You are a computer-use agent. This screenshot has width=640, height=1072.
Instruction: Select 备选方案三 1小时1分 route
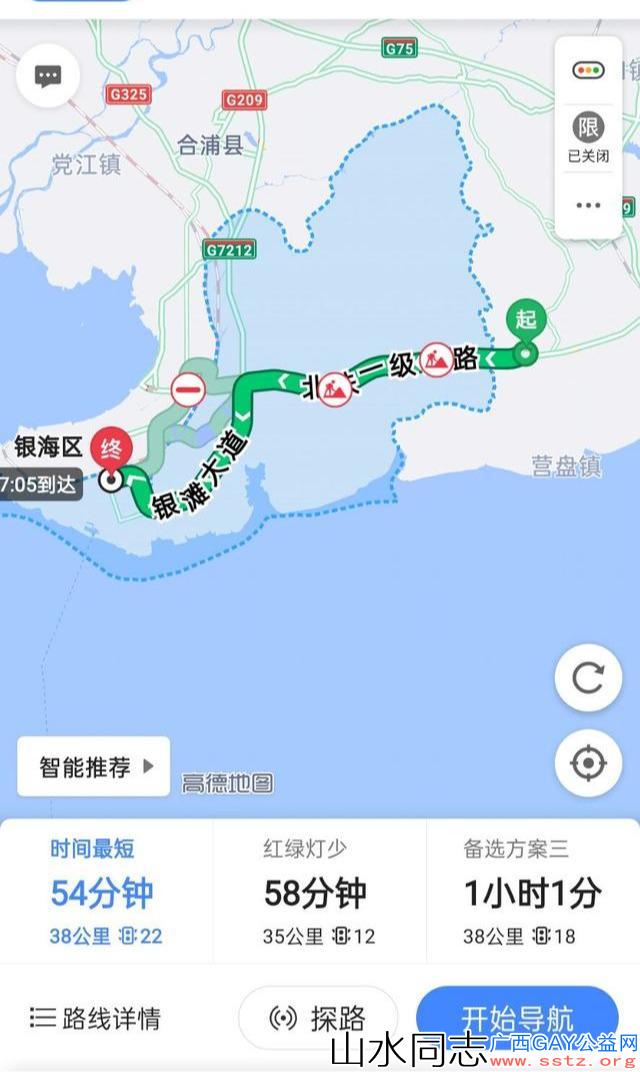tap(532, 892)
